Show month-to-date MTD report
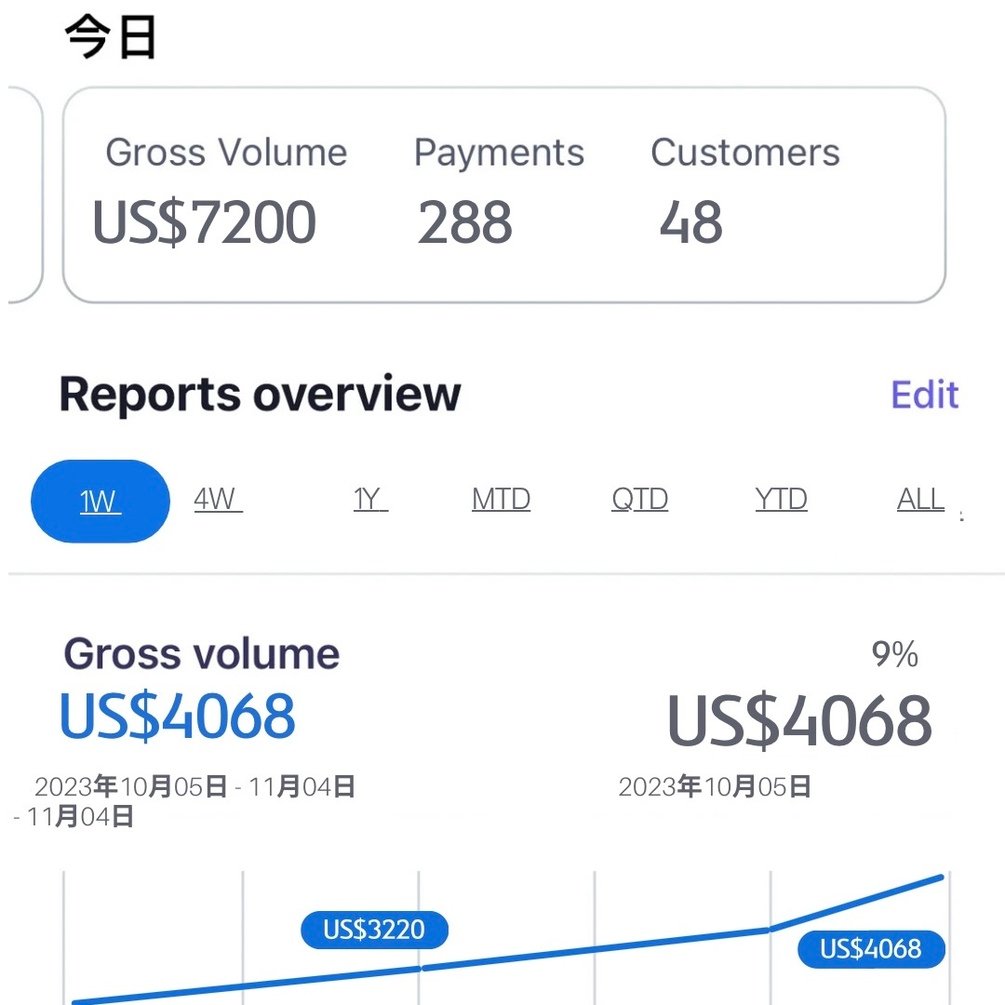Viewport: 1005px width, 1005px height. click(x=501, y=499)
